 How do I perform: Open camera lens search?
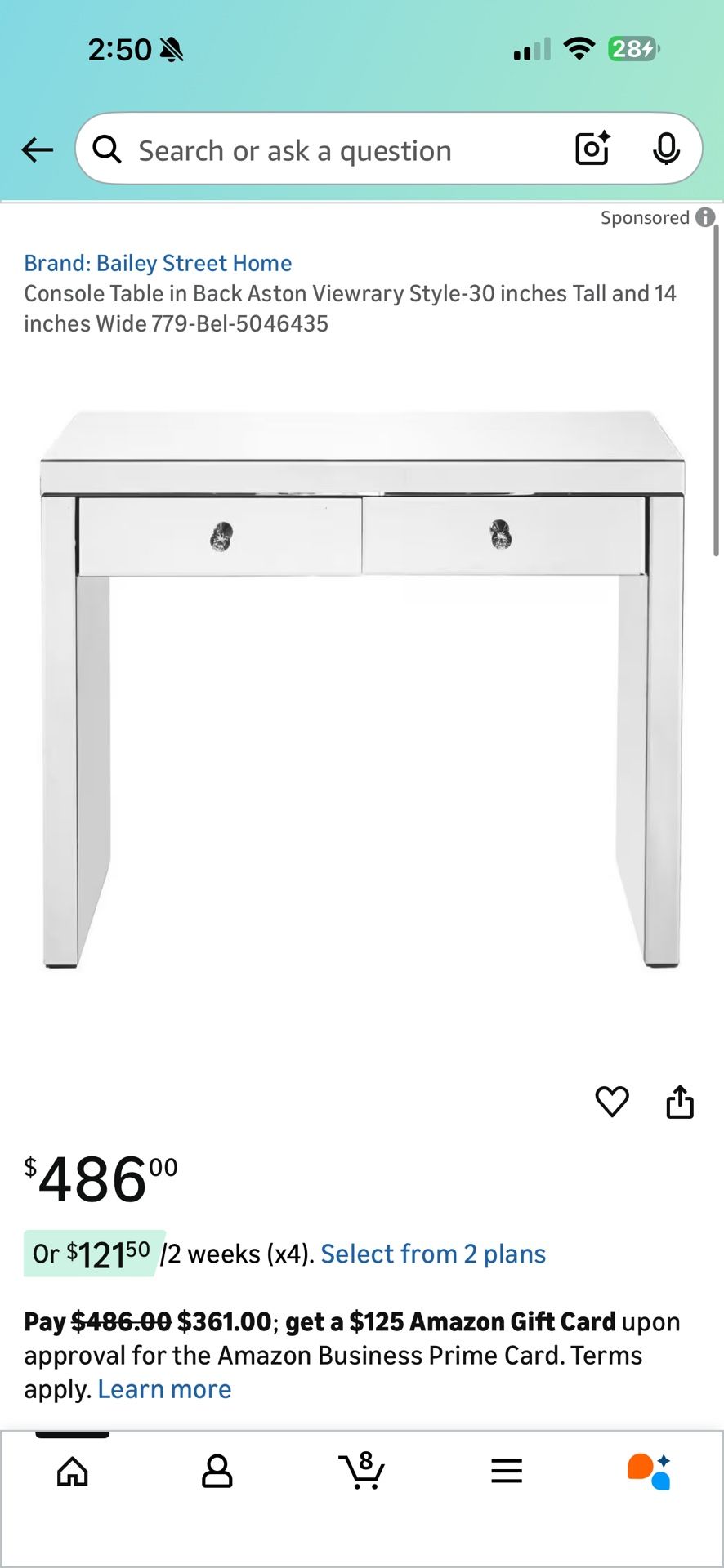click(x=592, y=149)
